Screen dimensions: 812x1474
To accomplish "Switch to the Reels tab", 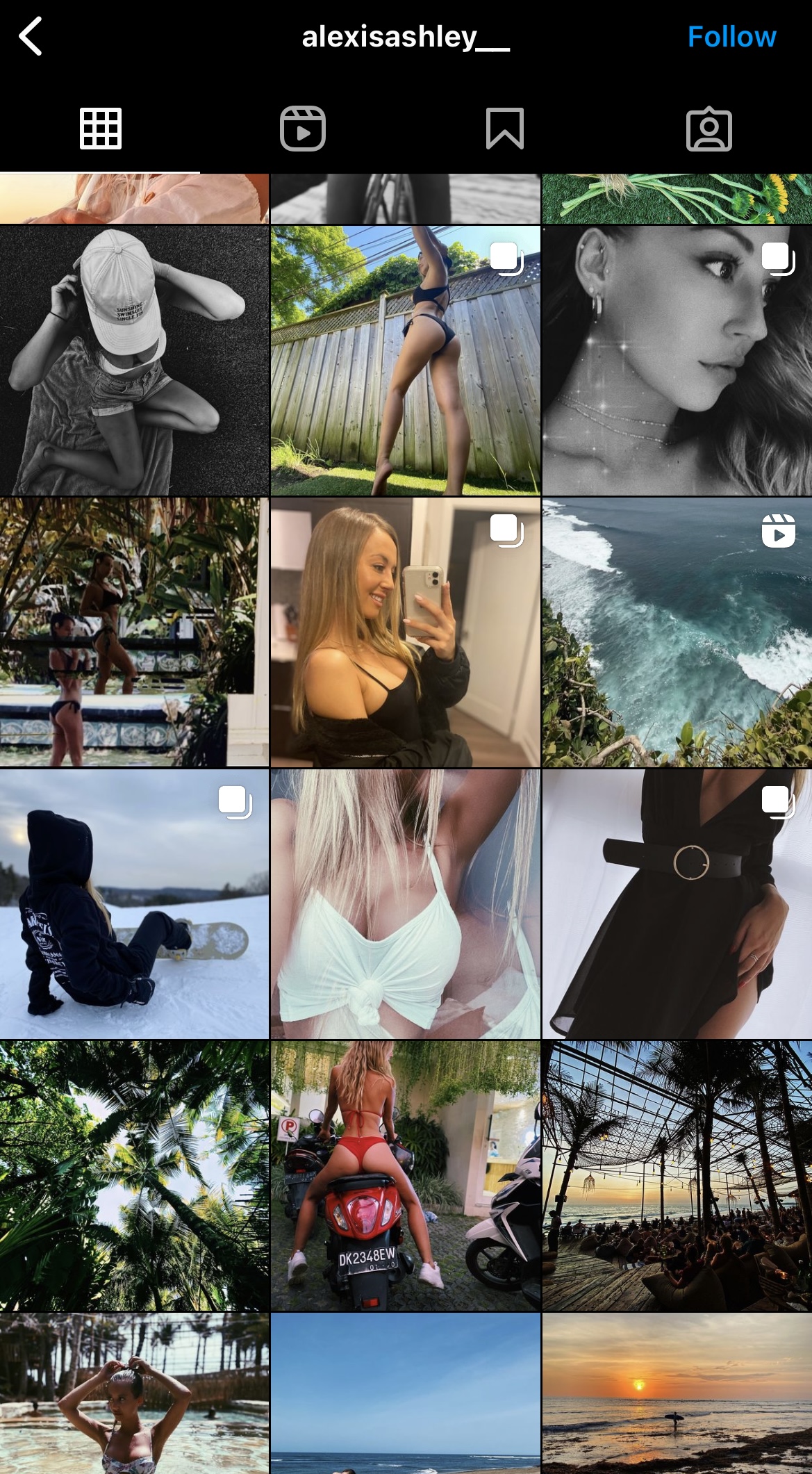I will coord(303,129).
